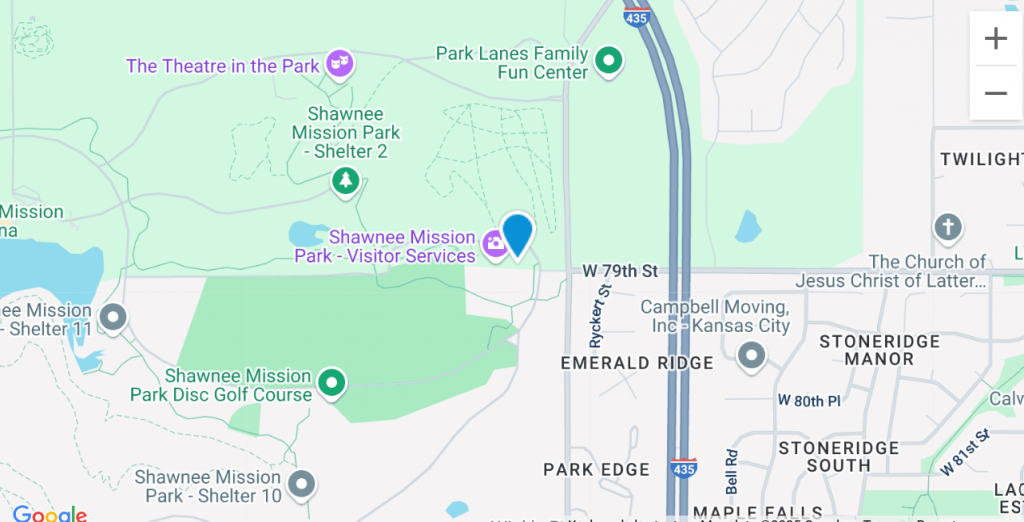Open the Google logo link
This screenshot has width=1024, height=522.
tap(49, 514)
